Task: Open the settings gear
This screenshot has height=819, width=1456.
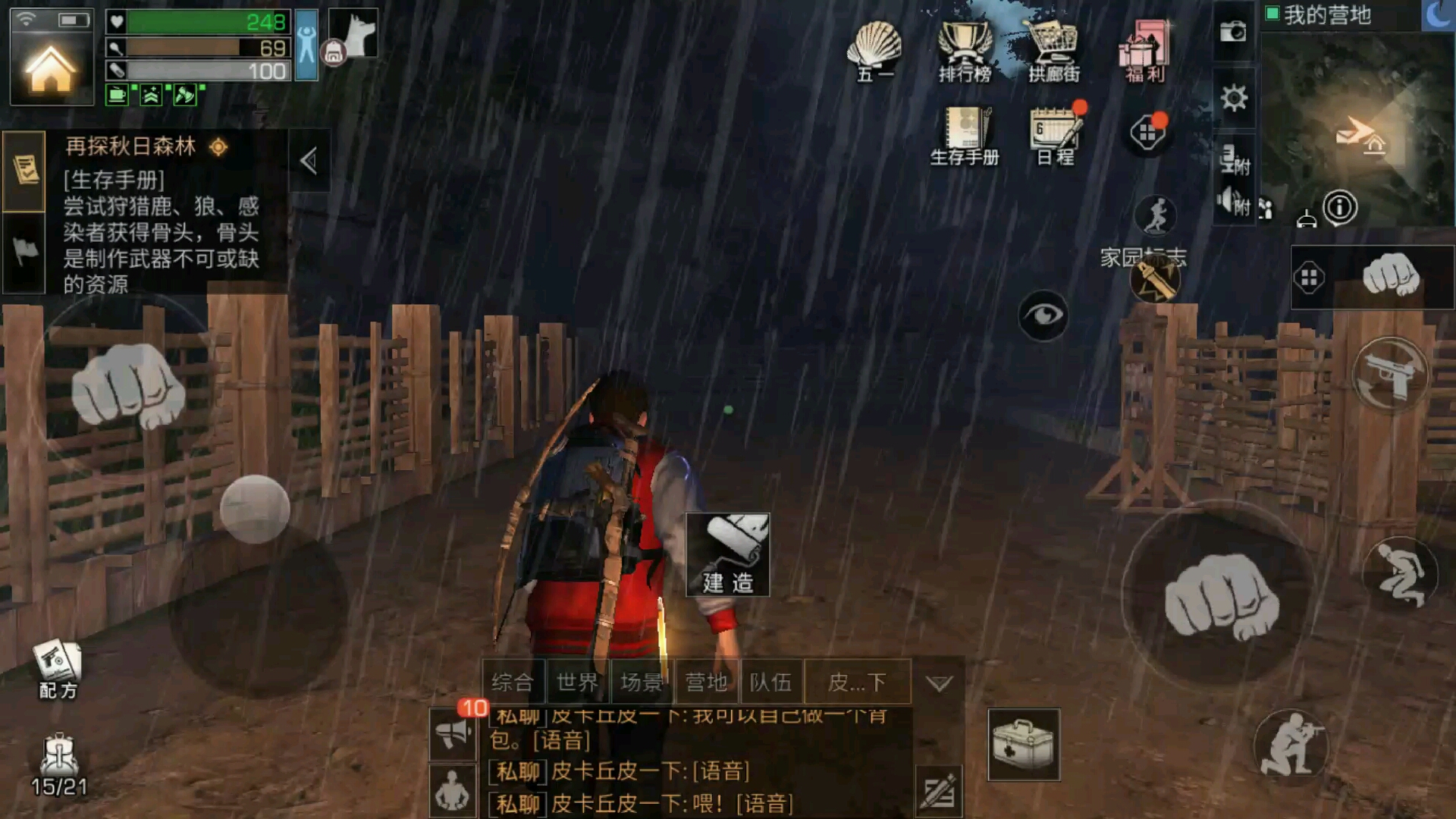Action: [1234, 98]
